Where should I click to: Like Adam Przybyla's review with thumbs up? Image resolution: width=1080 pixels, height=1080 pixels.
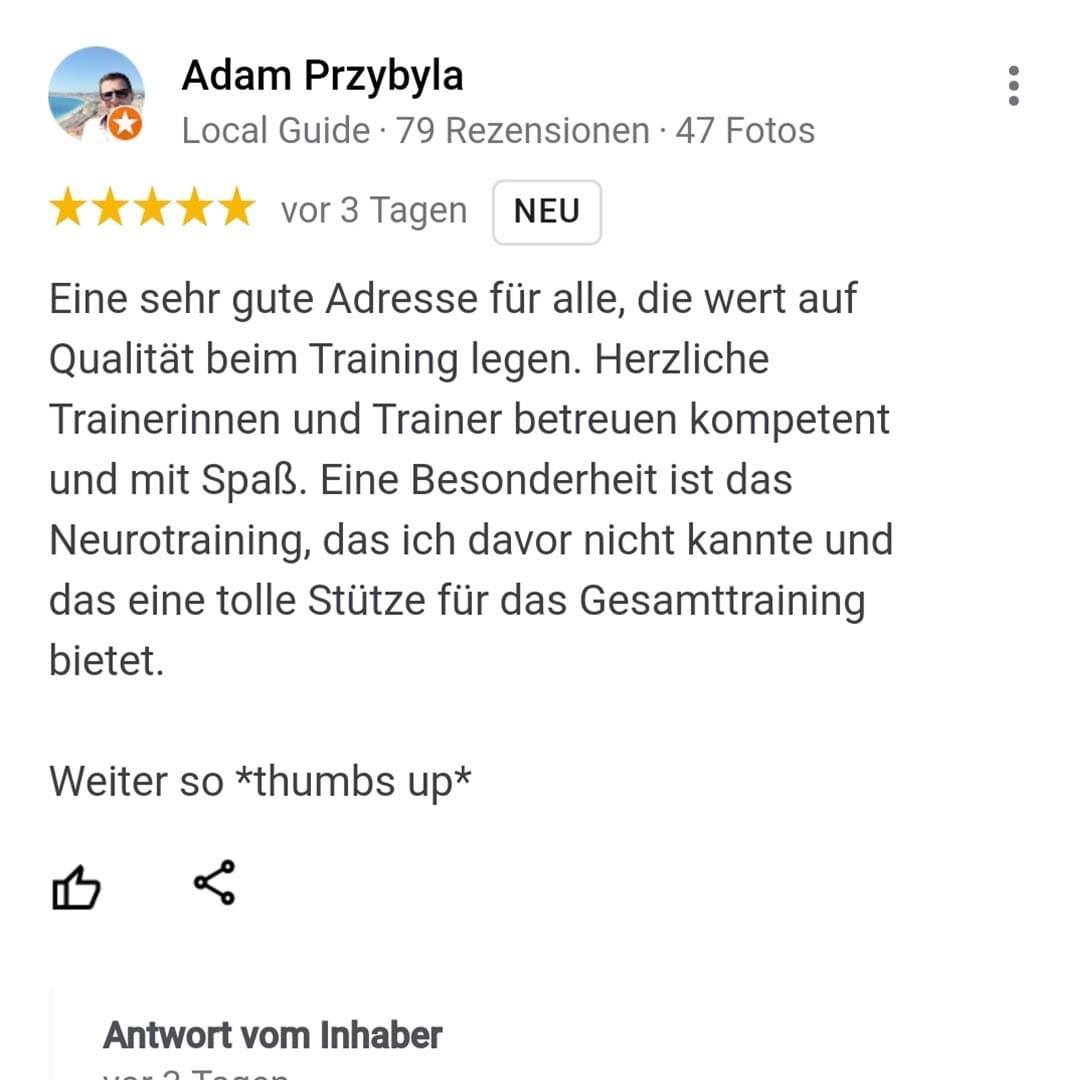[76, 886]
